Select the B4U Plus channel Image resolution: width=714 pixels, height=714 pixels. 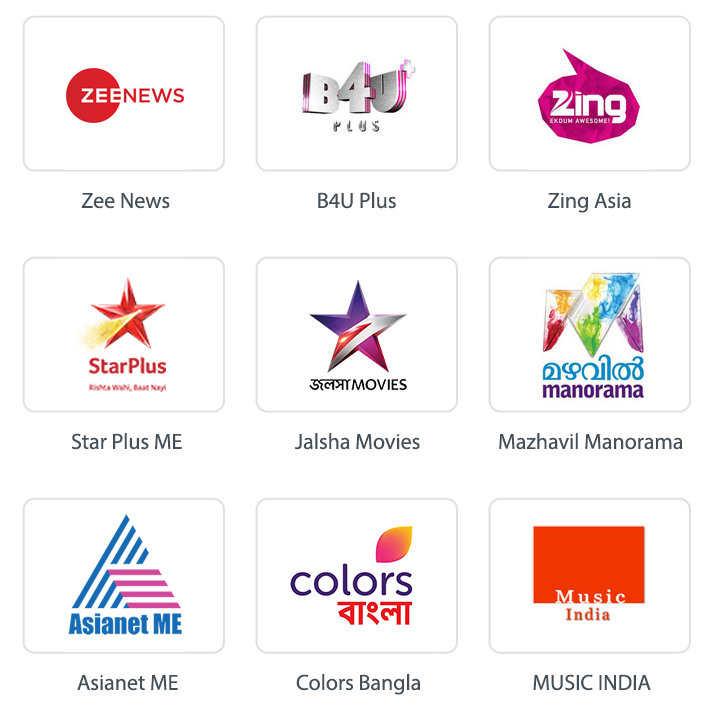pyautogui.click(x=357, y=94)
